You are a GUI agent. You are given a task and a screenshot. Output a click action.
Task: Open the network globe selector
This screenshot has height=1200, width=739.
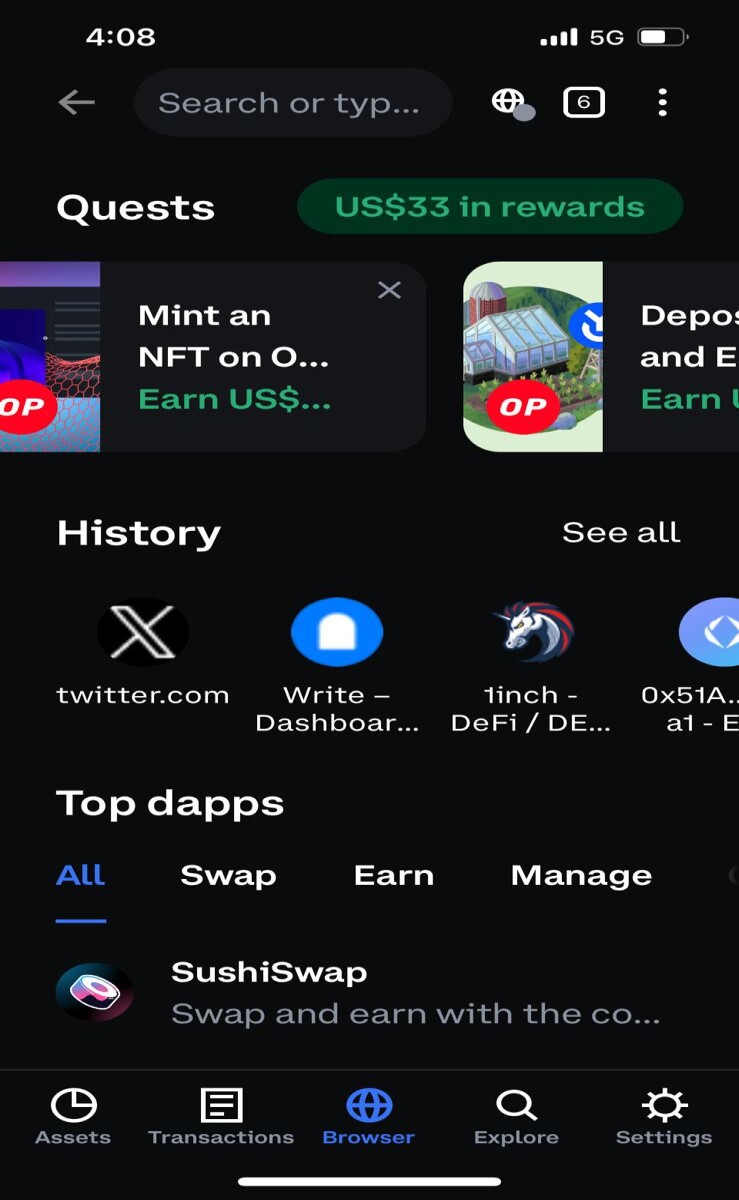click(511, 102)
